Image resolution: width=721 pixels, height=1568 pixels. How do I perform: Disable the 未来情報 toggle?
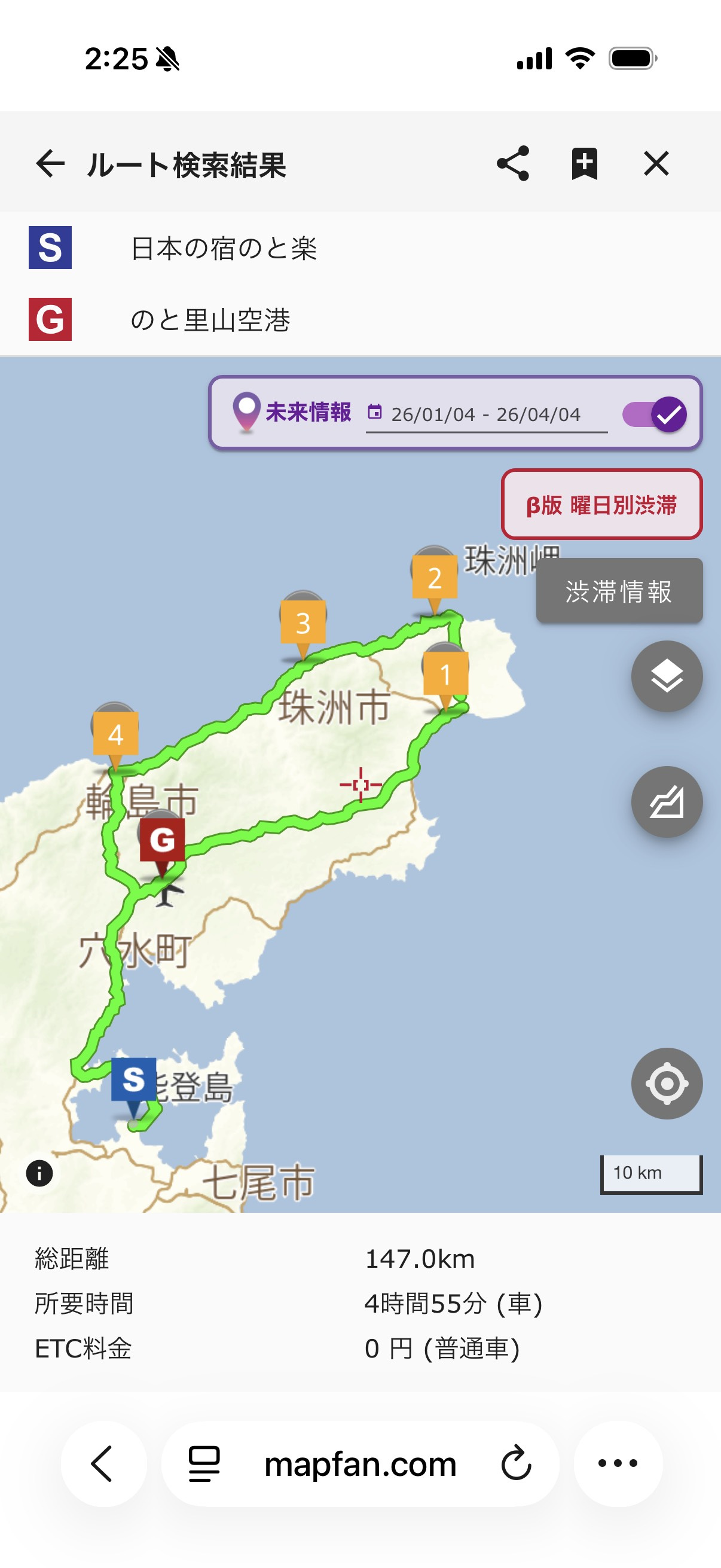tap(655, 414)
